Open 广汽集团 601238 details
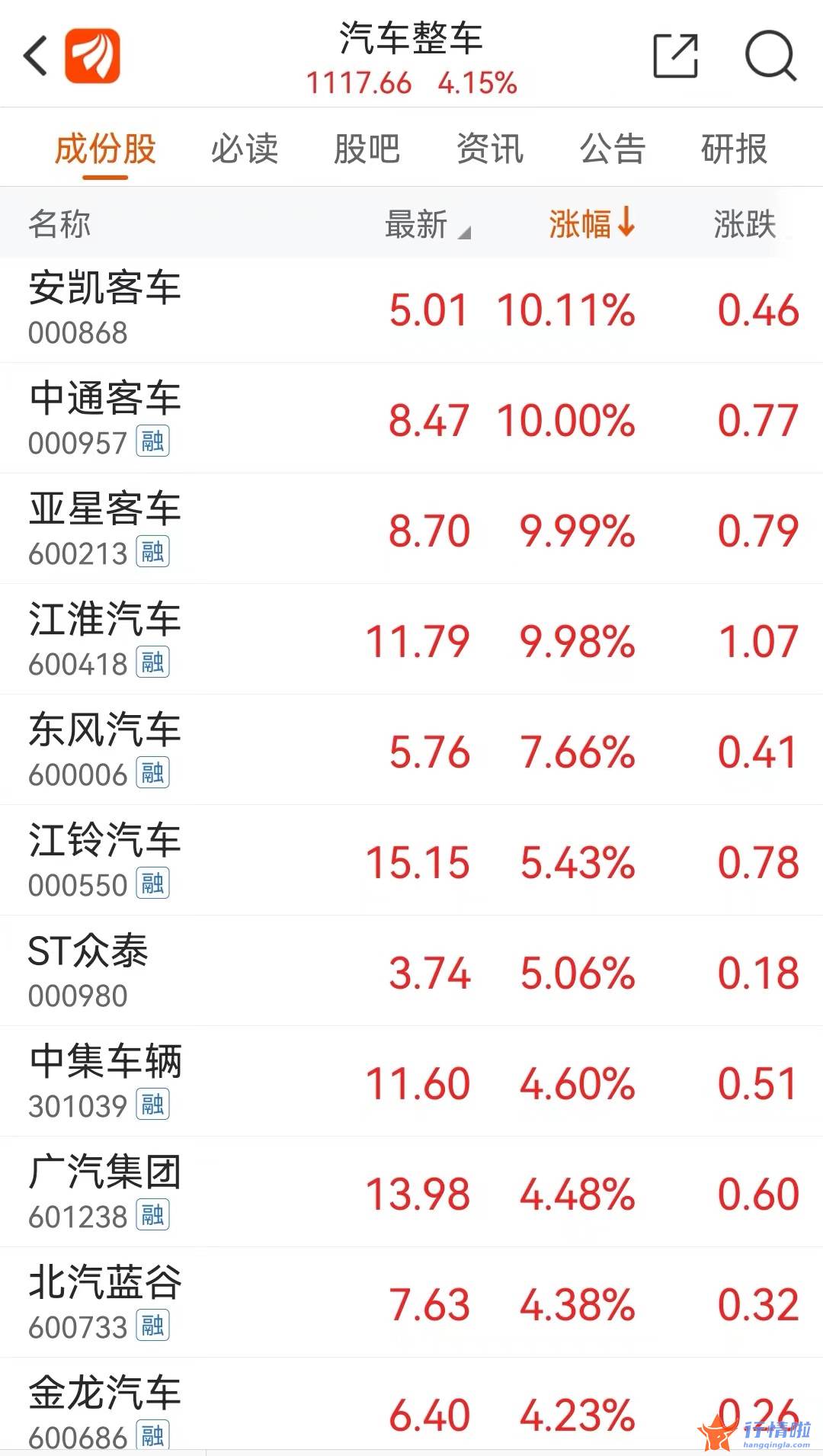 pyautogui.click(x=411, y=1192)
